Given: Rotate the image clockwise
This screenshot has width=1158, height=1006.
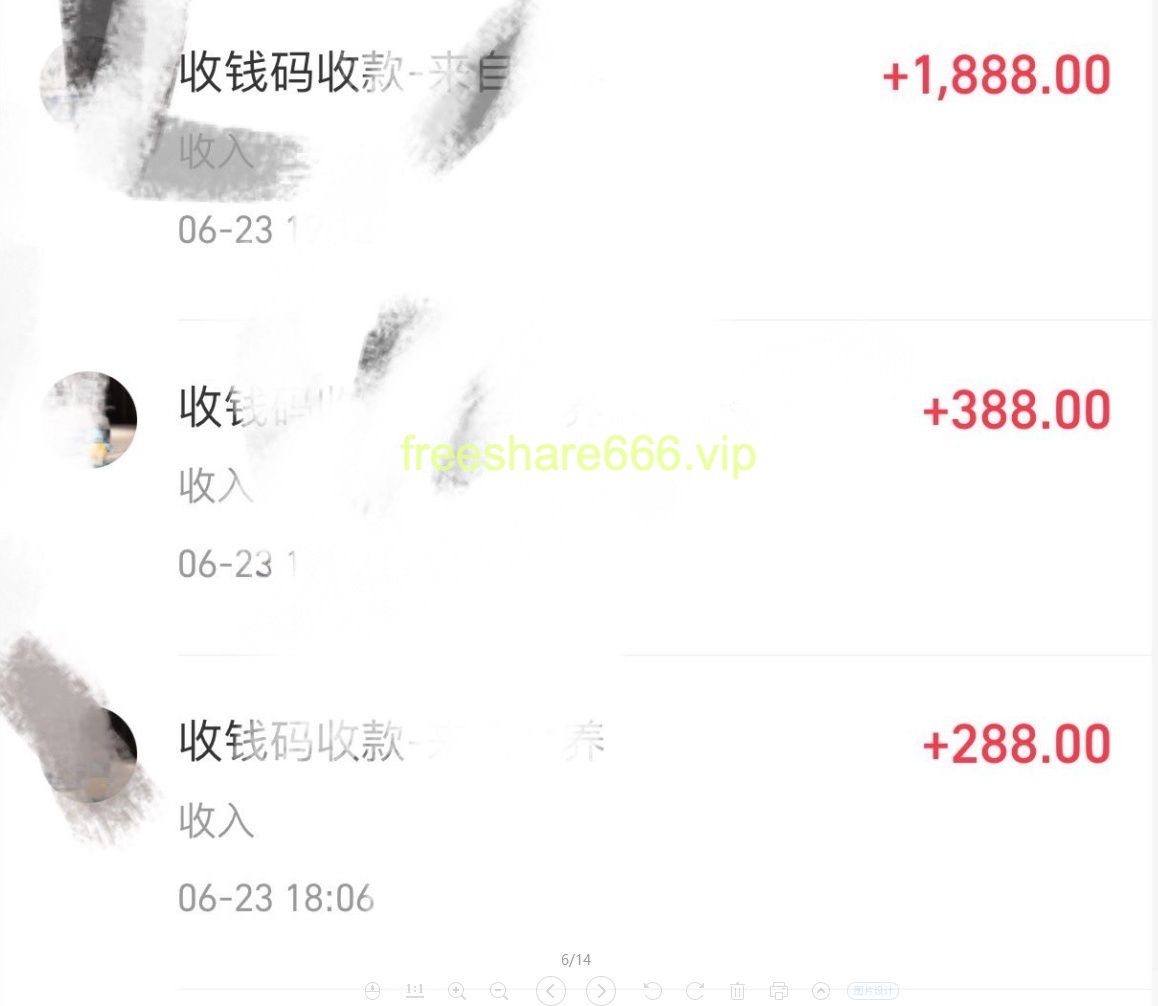Looking at the screenshot, I should click(x=695, y=991).
